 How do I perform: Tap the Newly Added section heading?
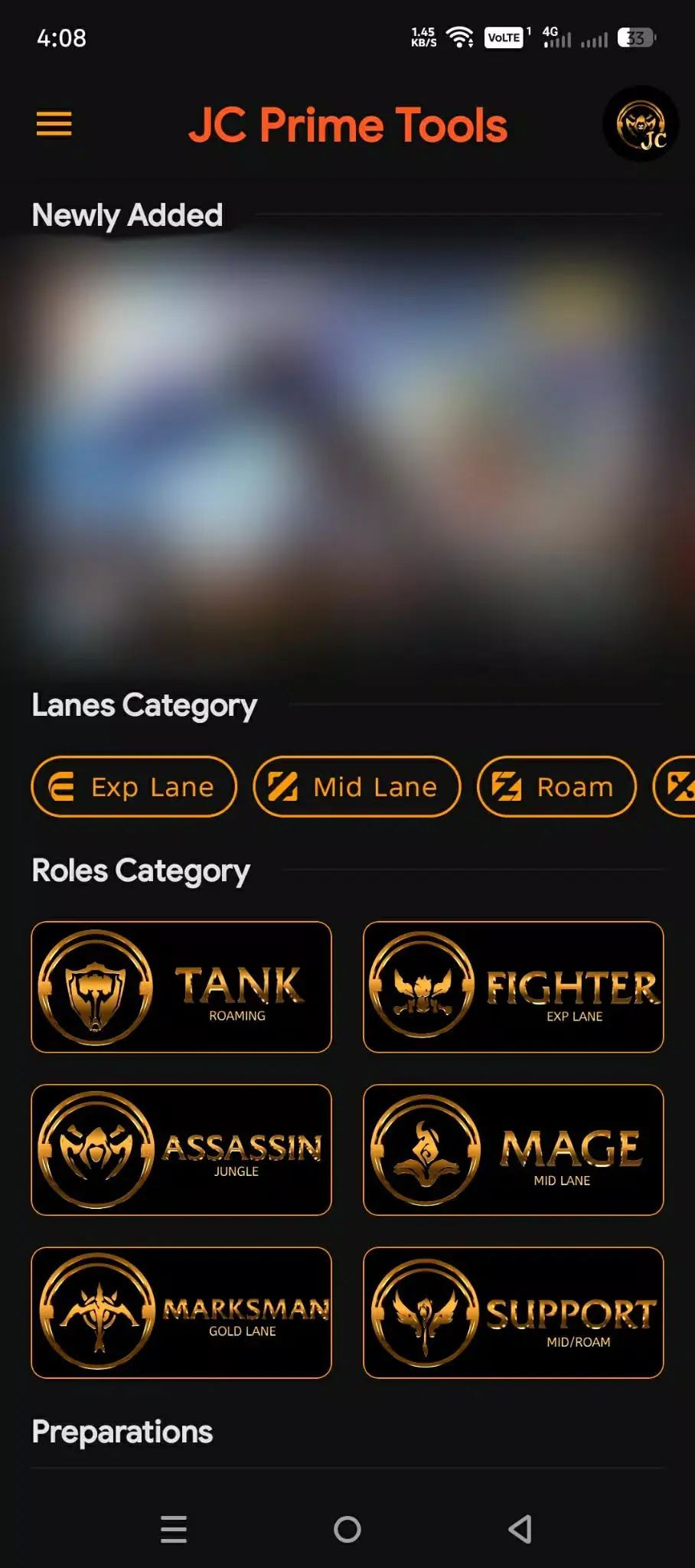click(x=126, y=215)
